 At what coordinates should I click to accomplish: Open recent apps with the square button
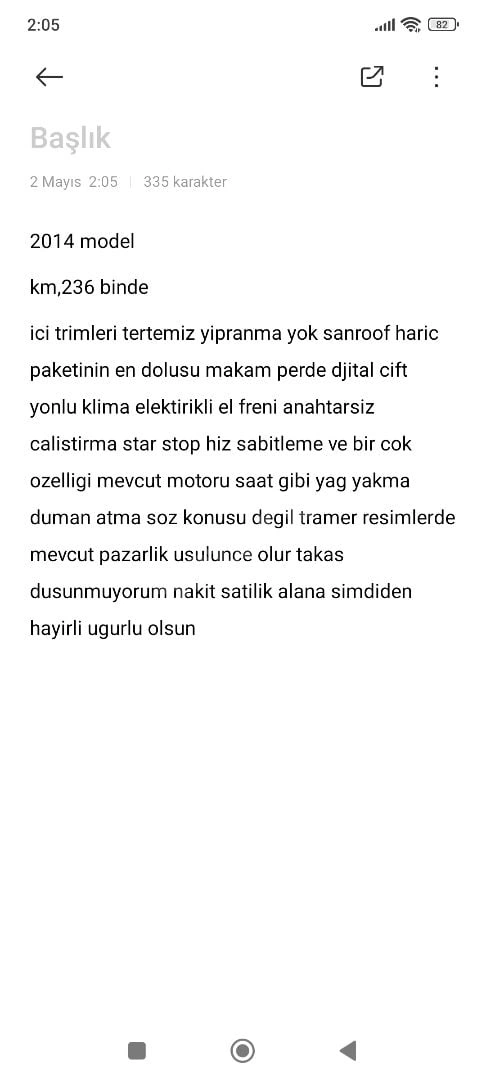click(137, 1050)
